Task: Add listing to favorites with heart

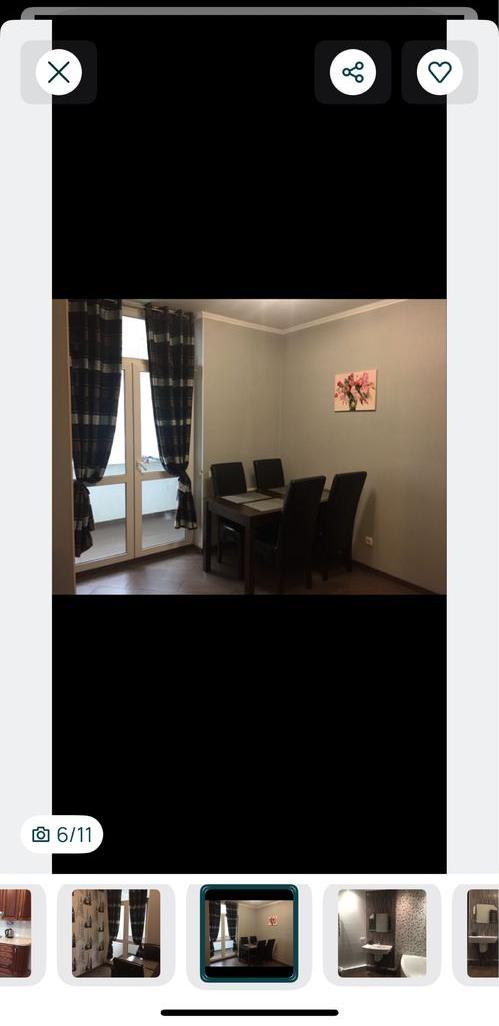Action: (439, 72)
